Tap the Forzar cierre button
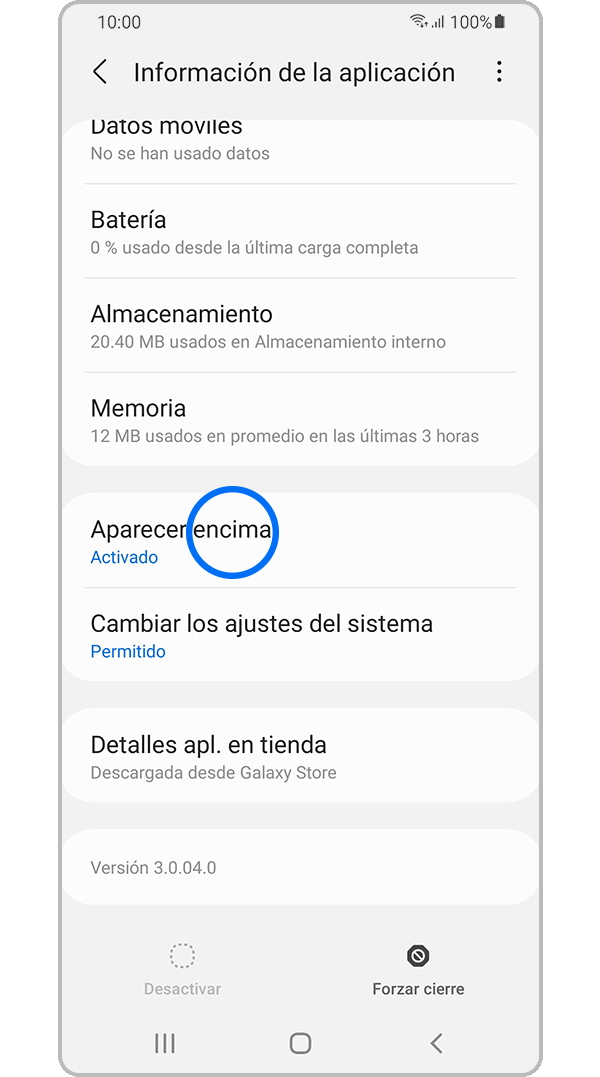The height and width of the screenshot is (1077, 600). [x=418, y=970]
